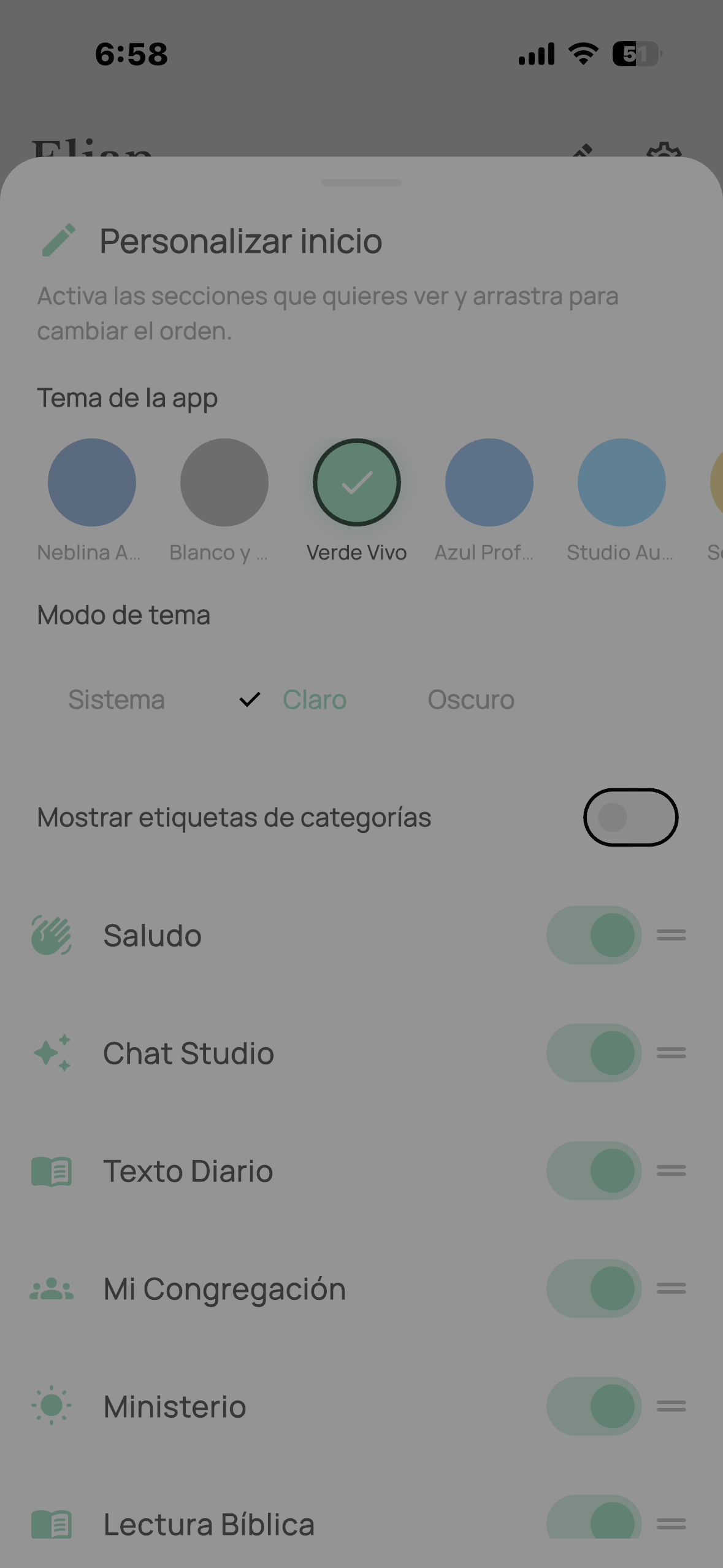
Task: Switch theme mode to Oscuro
Action: pyautogui.click(x=471, y=700)
